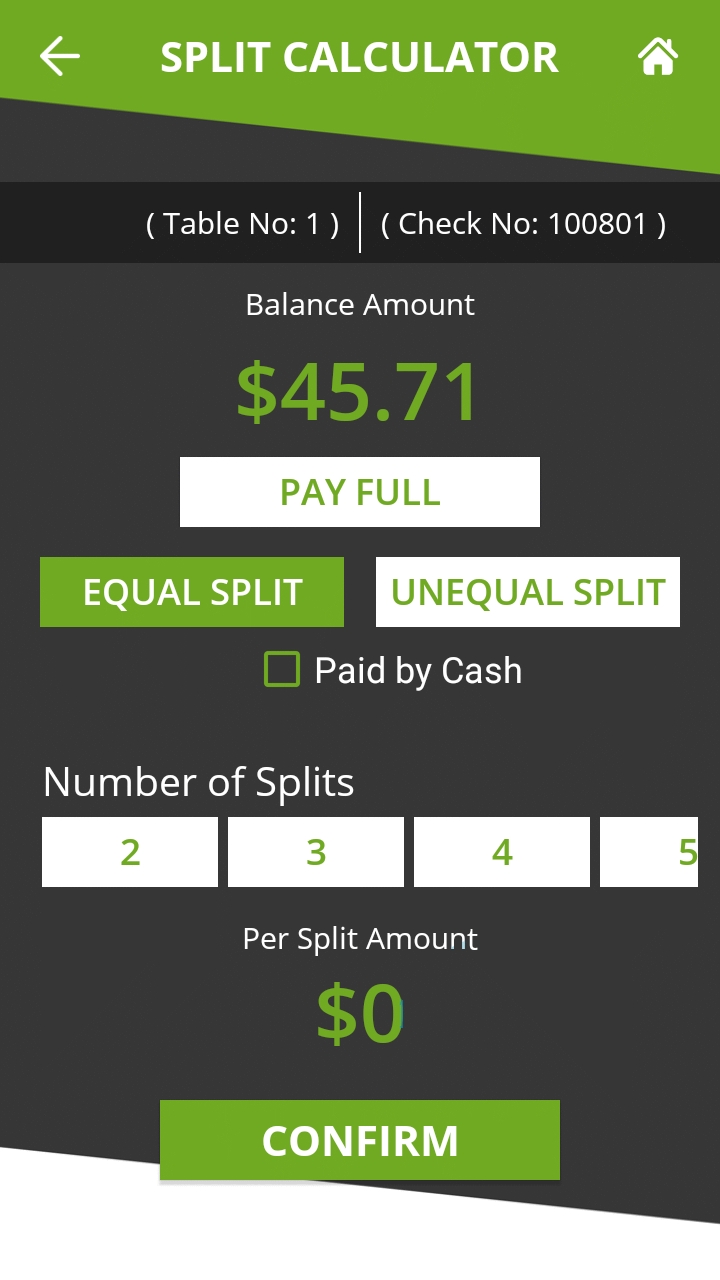720x1280 pixels.
Task: Choose 3 as number of splits
Action: click(x=316, y=852)
